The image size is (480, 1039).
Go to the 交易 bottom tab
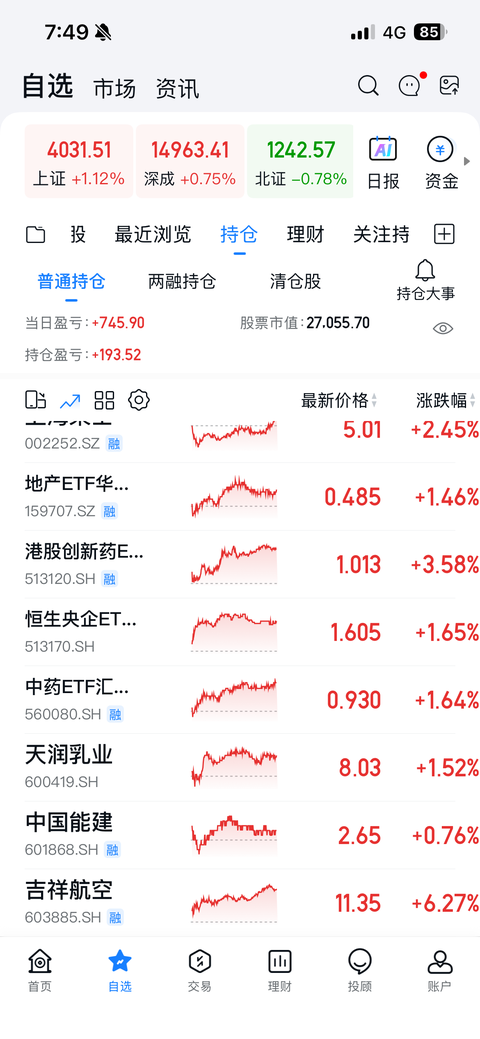200,969
